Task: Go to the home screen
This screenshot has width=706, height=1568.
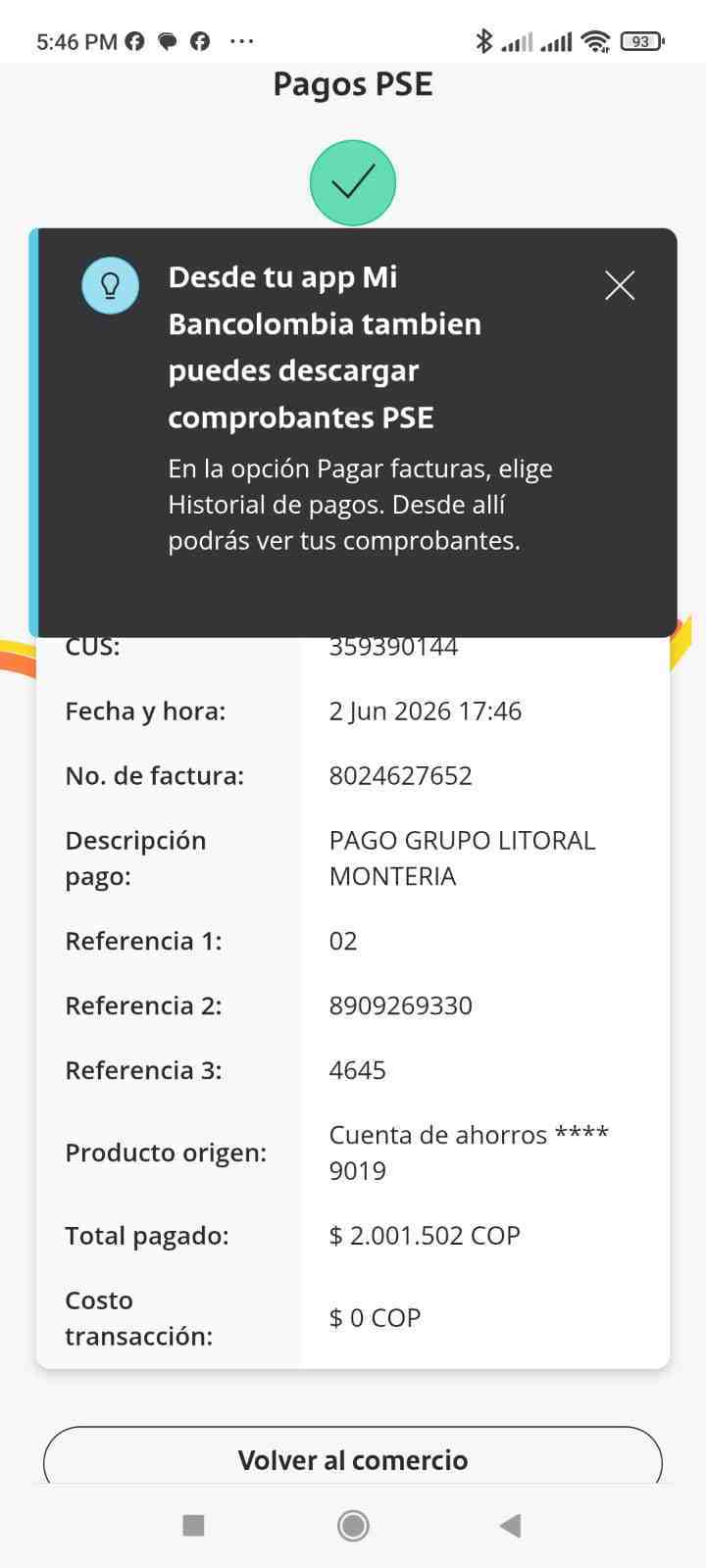Action: click(353, 1525)
